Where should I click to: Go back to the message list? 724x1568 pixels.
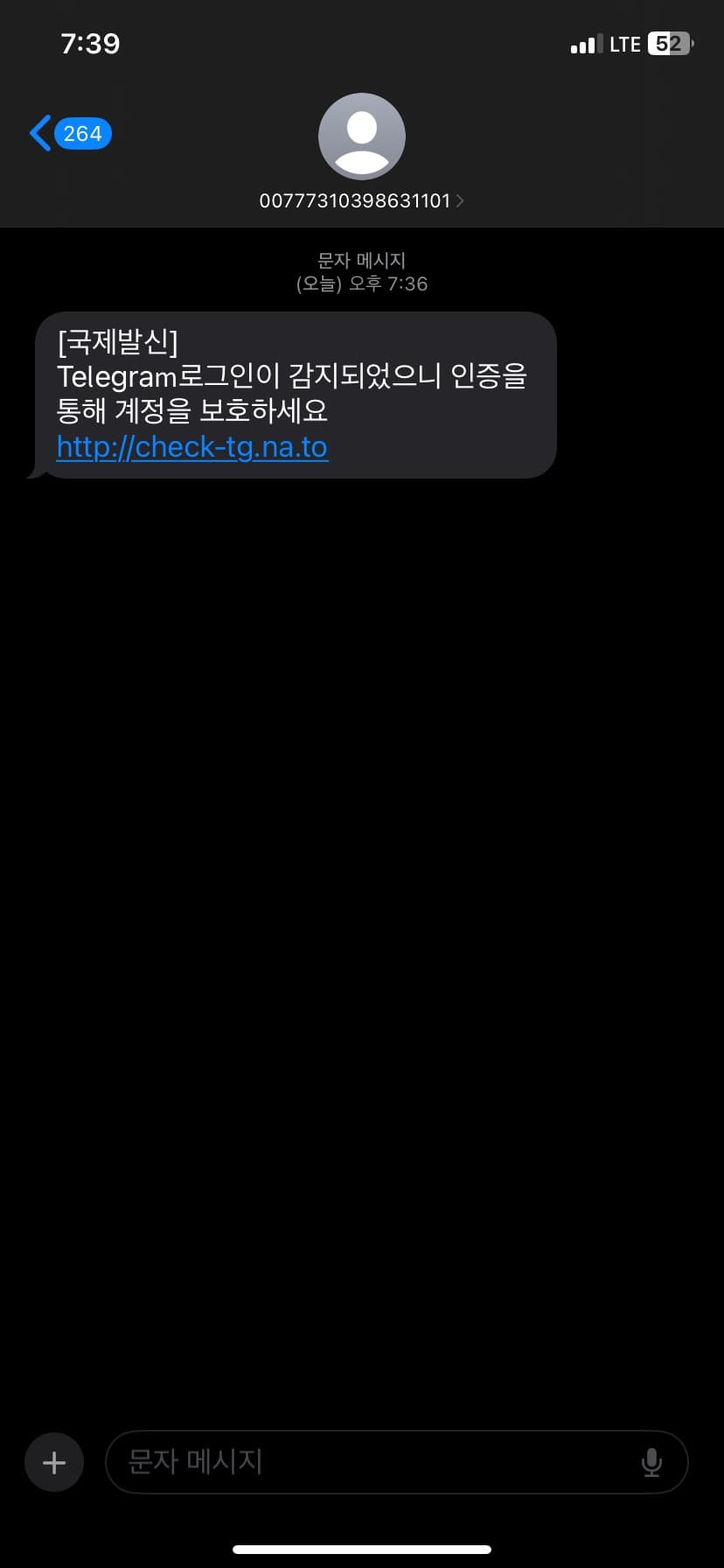tap(68, 134)
